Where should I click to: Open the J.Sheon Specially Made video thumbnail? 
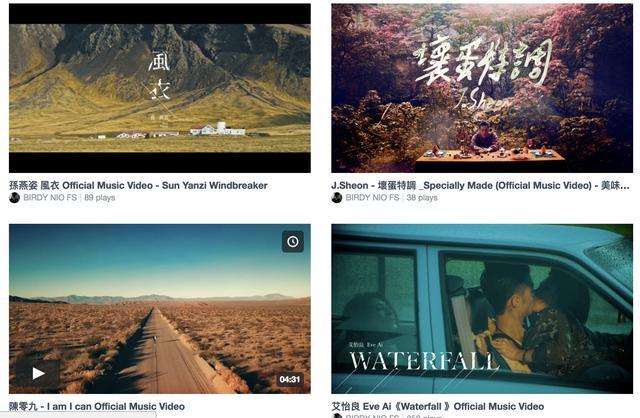(x=481, y=88)
